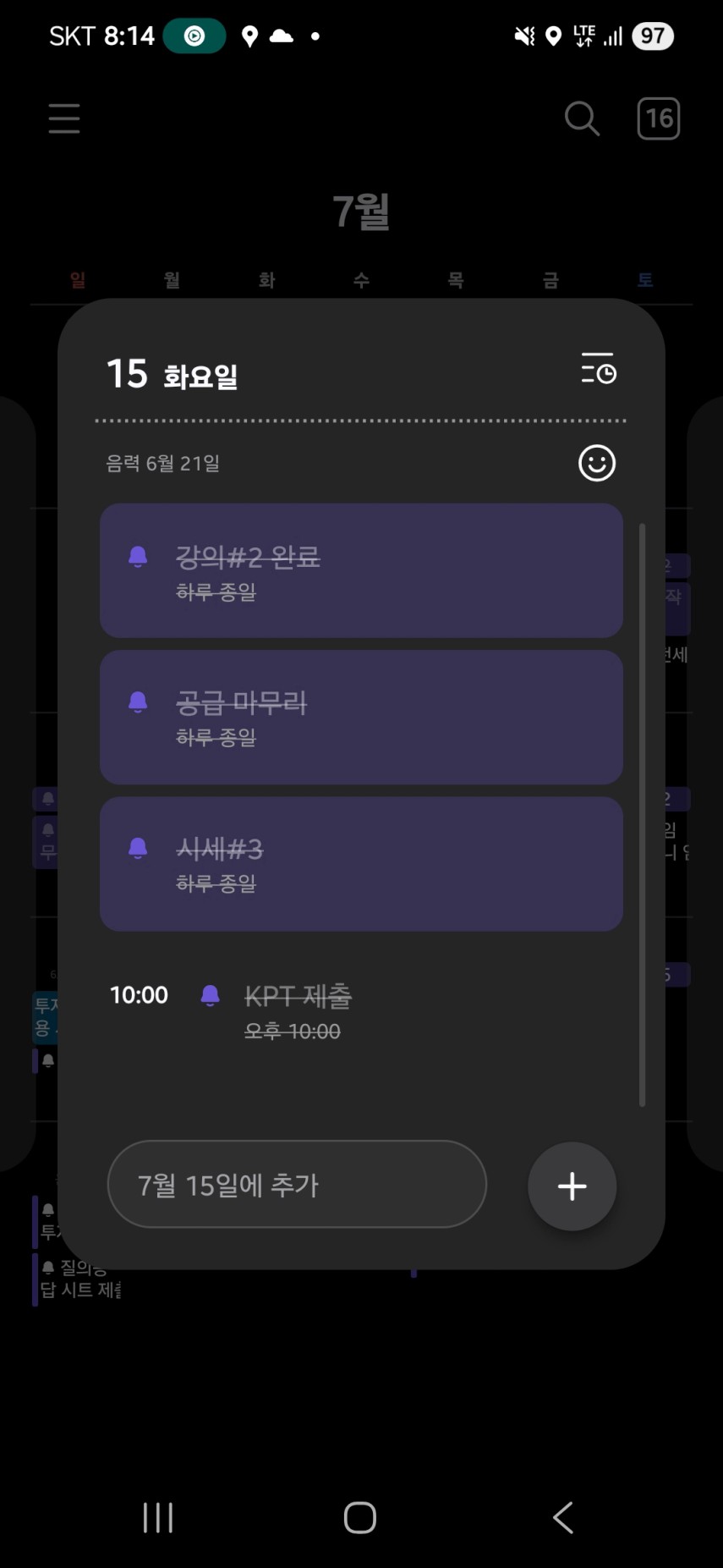
Task: Open the 시세#3 event card
Action: (x=361, y=863)
